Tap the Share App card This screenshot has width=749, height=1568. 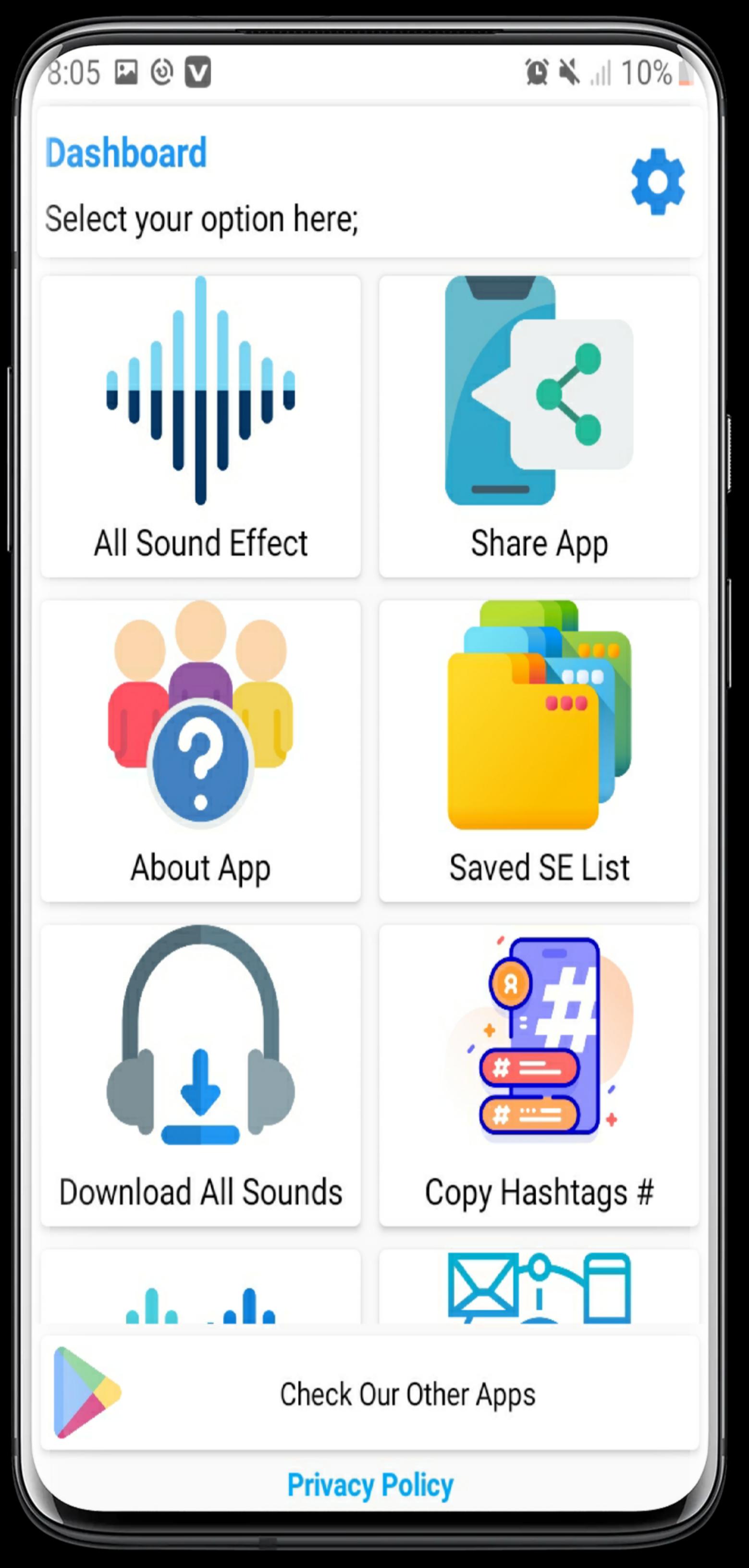point(539,426)
